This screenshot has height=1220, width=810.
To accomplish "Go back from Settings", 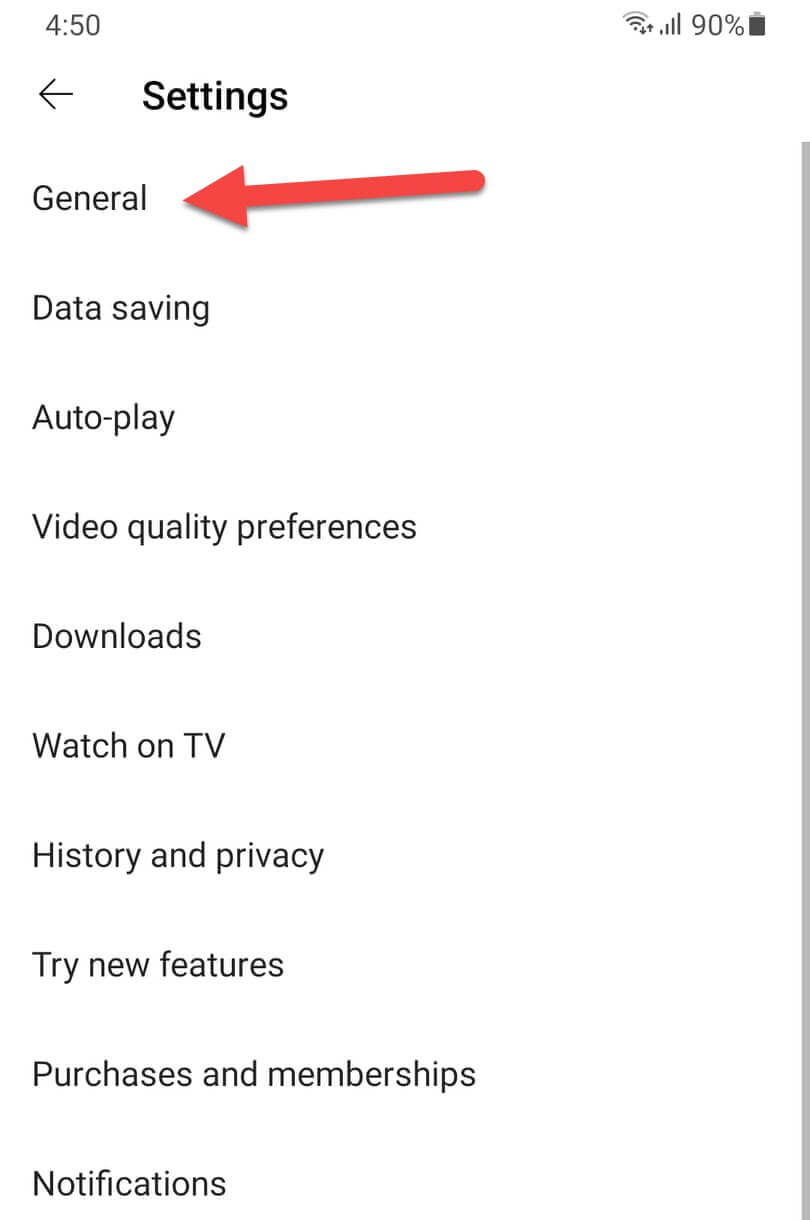I will click(x=56, y=95).
